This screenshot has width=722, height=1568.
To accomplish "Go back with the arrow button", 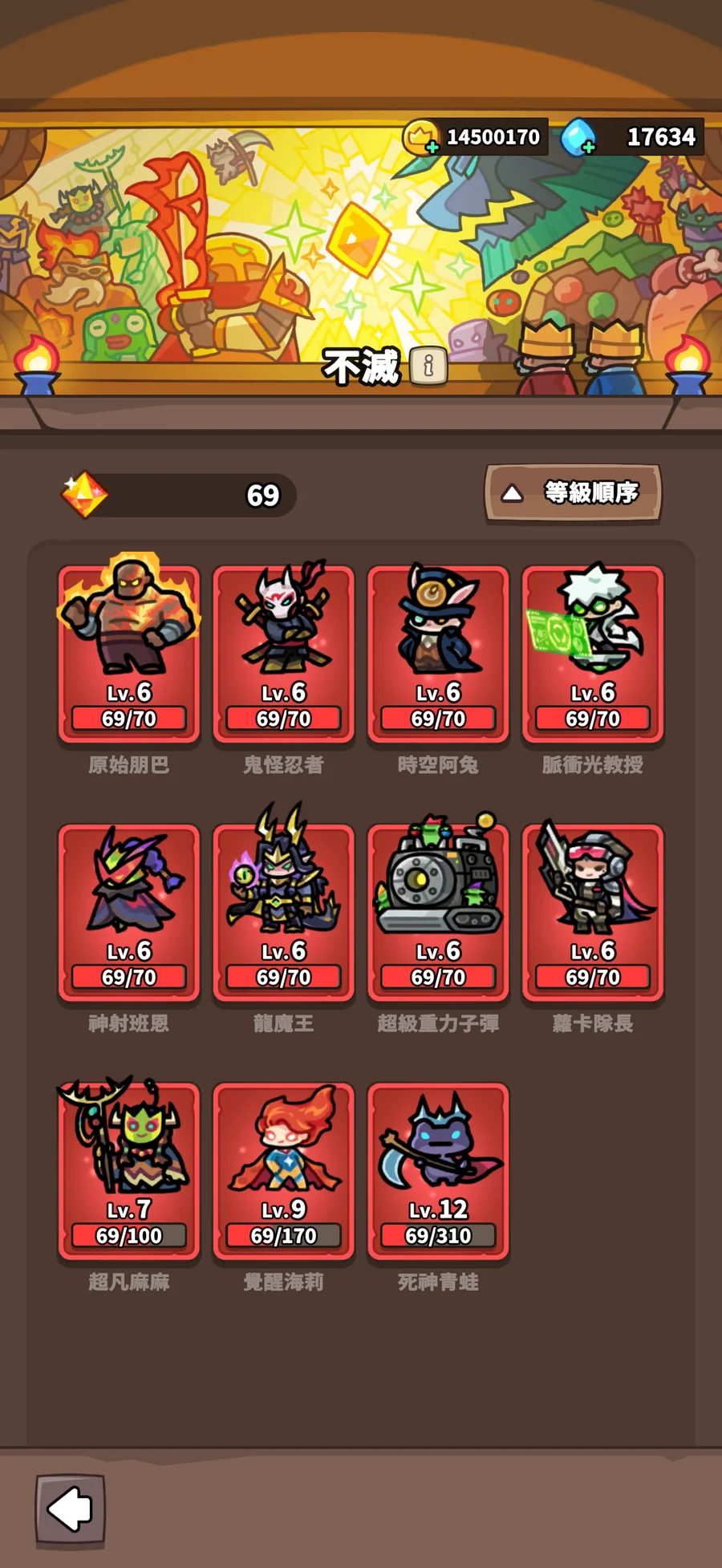I will tap(70, 1509).
